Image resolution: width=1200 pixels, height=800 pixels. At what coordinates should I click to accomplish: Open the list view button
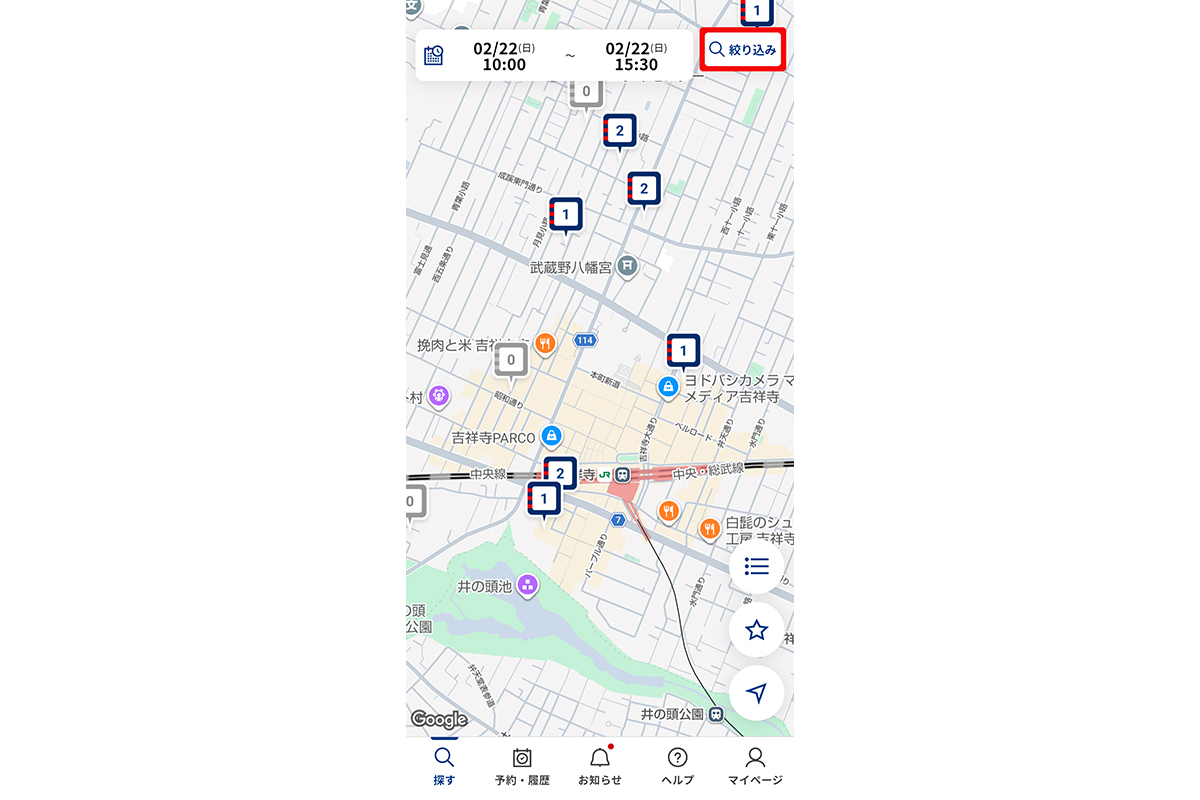click(757, 567)
